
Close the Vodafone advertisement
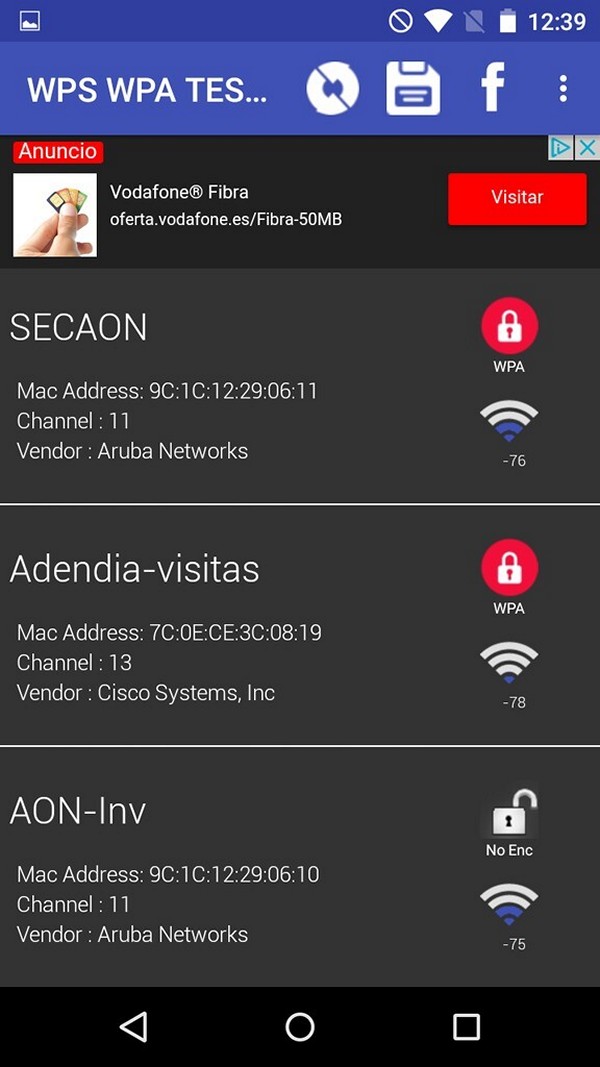point(588,148)
